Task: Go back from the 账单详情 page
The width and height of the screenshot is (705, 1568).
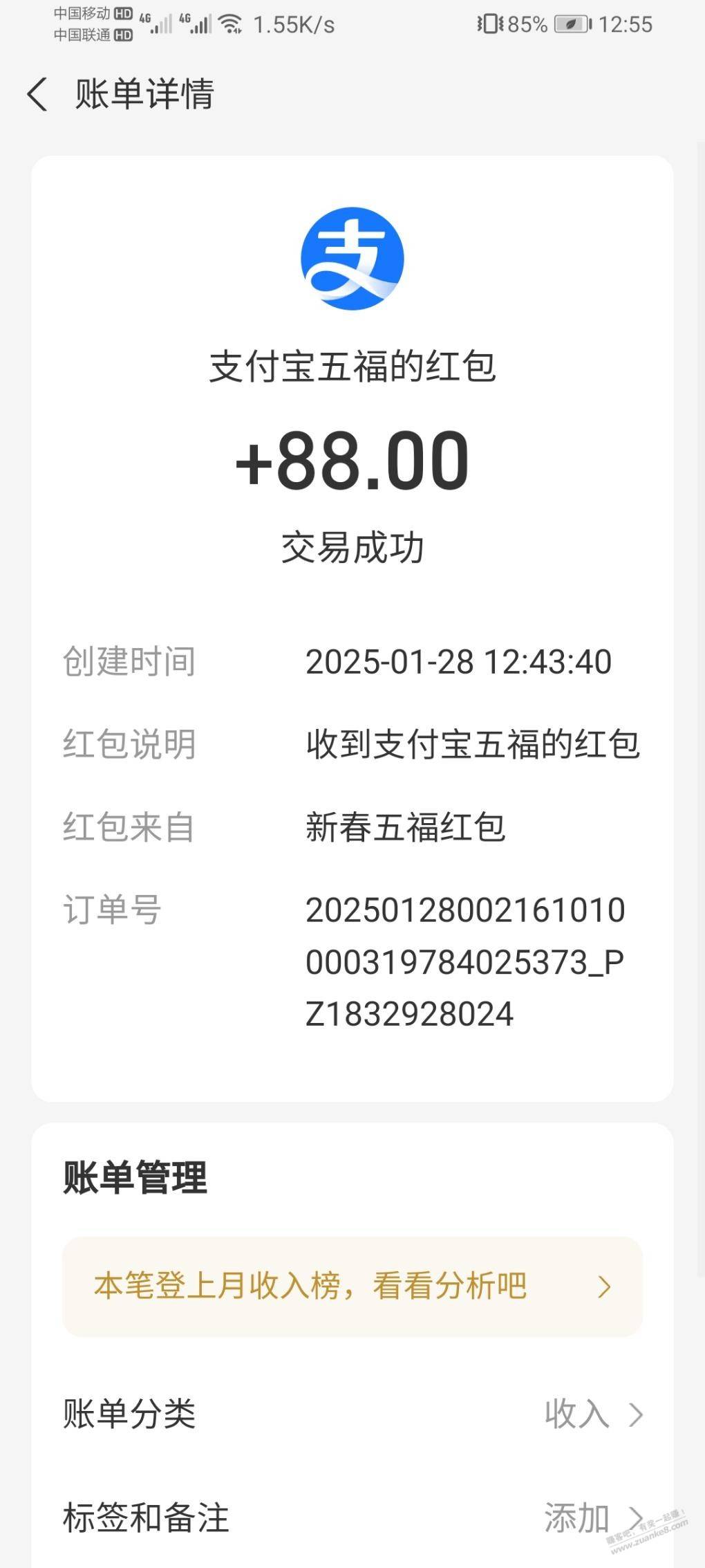Action: point(37,94)
